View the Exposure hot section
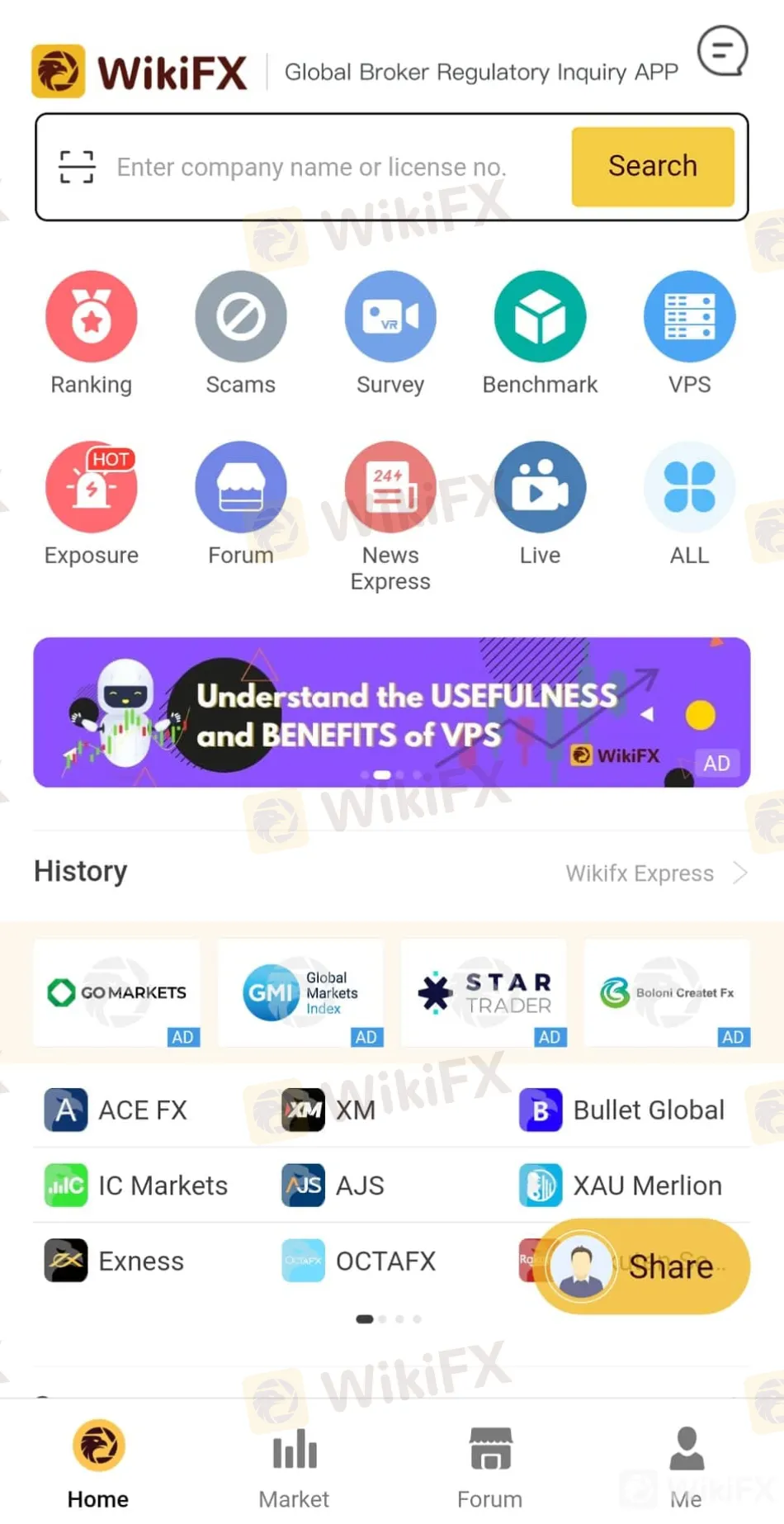The height and width of the screenshot is (1524, 784). (x=91, y=504)
